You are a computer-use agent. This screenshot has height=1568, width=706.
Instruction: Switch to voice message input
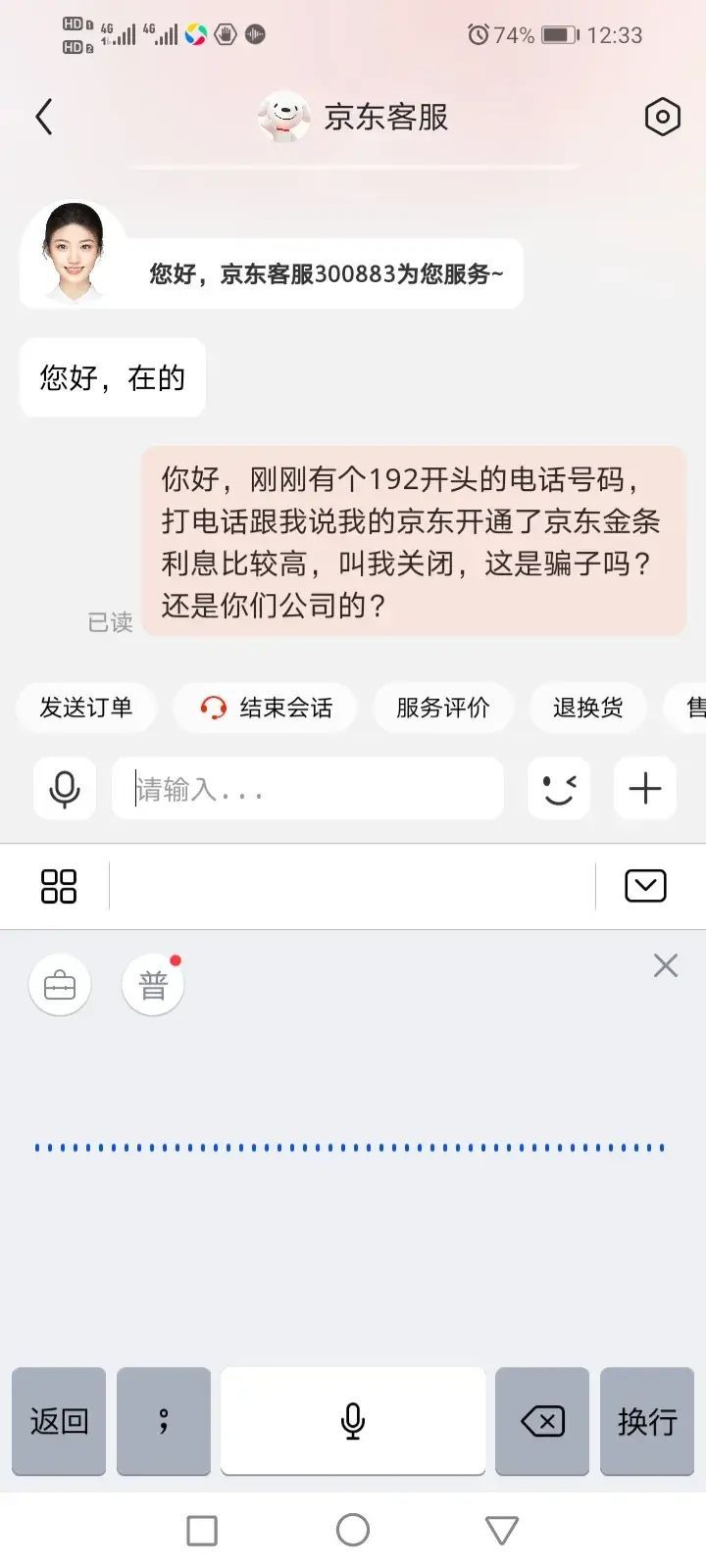coord(65,789)
